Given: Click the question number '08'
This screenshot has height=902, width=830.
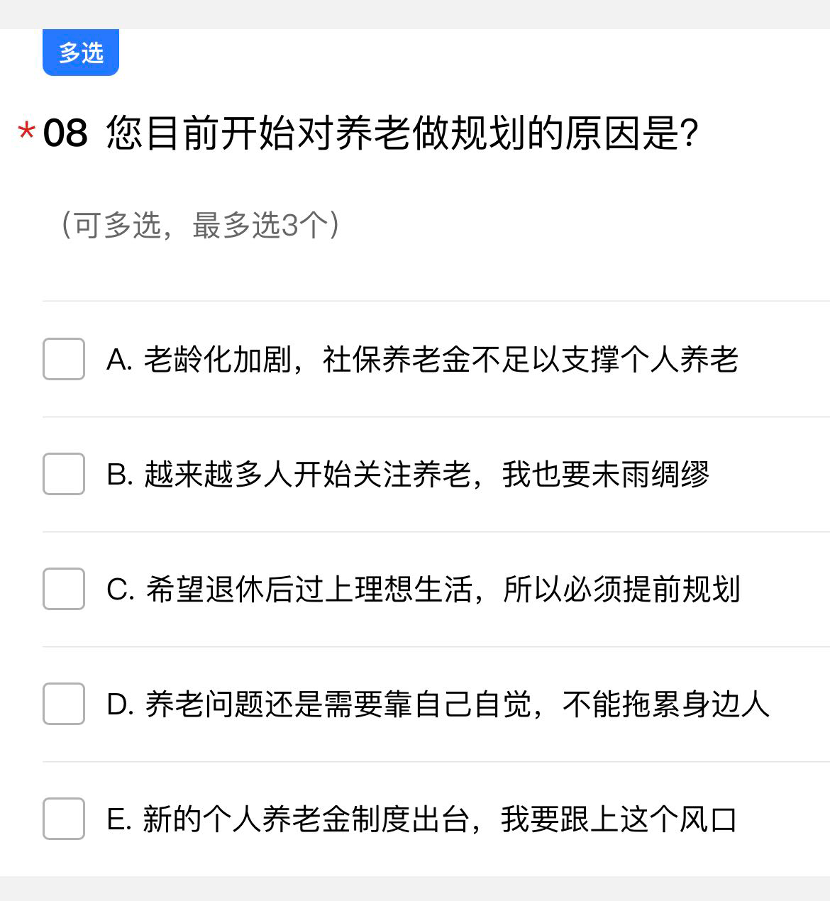Looking at the screenshot, I should point(62,131).
